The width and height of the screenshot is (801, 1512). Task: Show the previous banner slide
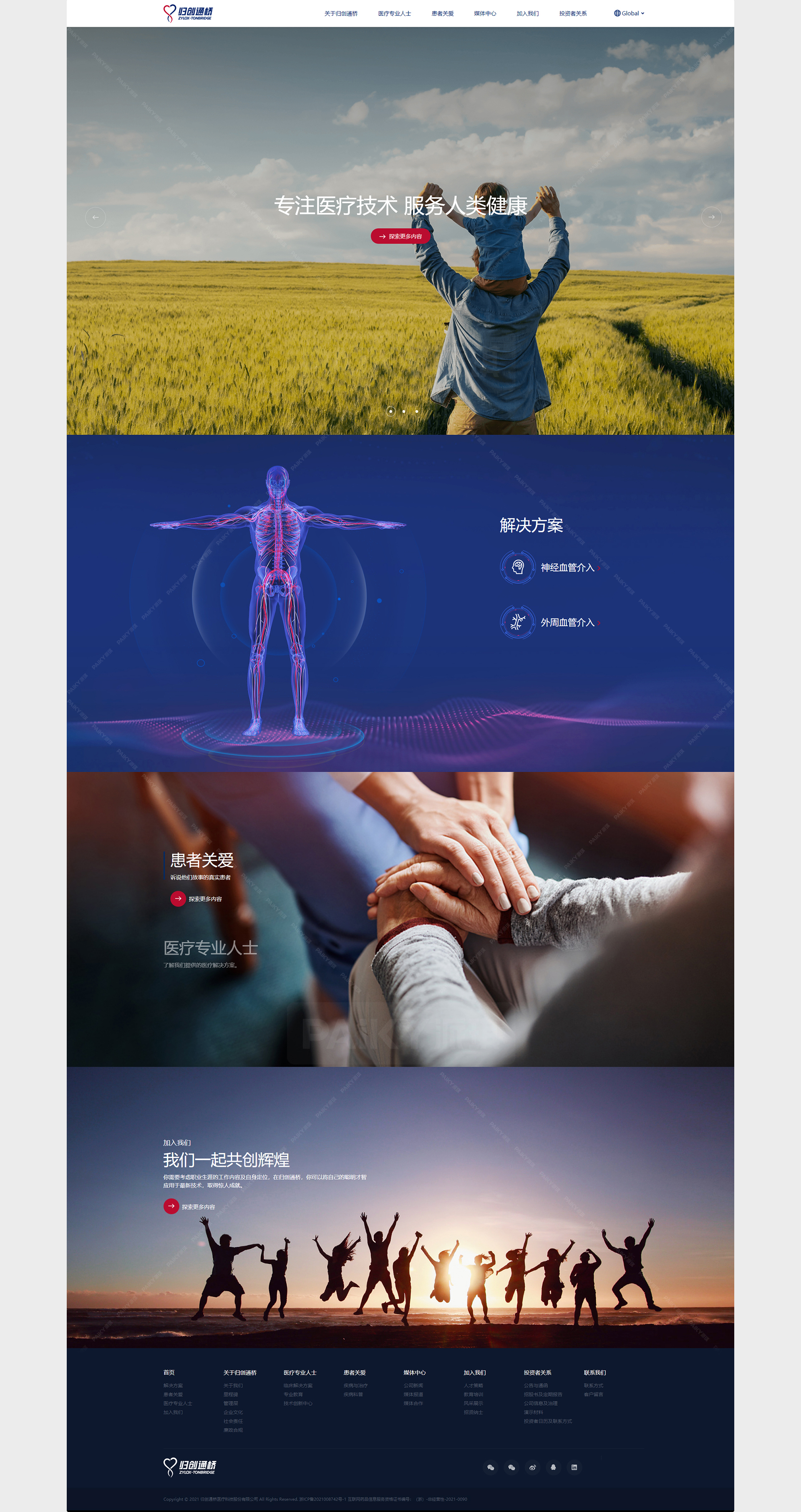pyautogui.click(x=96, y=217)
